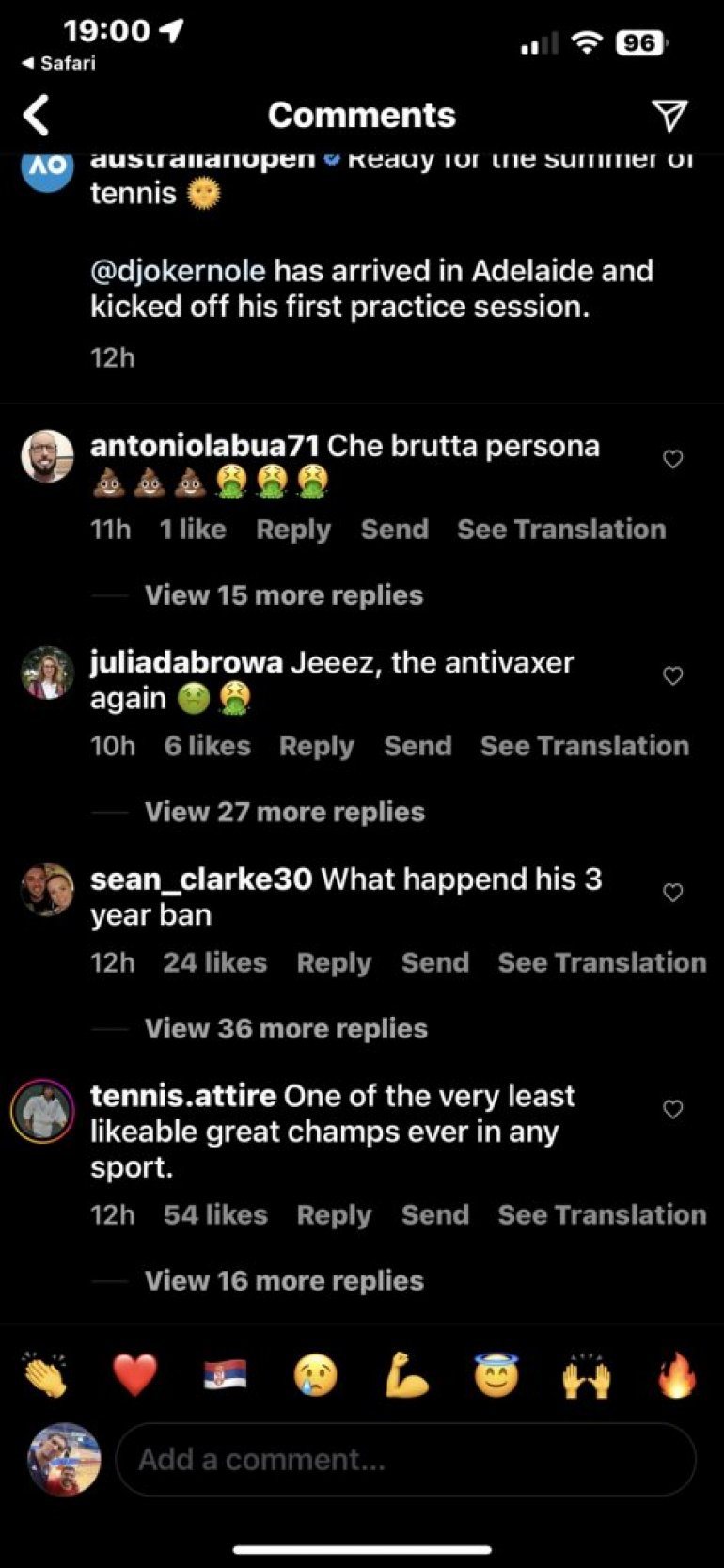Image resolution: width=724 pixels, height=1568 pixels.
Task: Open the tennis.attire profile picture
Action: (x=42, y=1111)
